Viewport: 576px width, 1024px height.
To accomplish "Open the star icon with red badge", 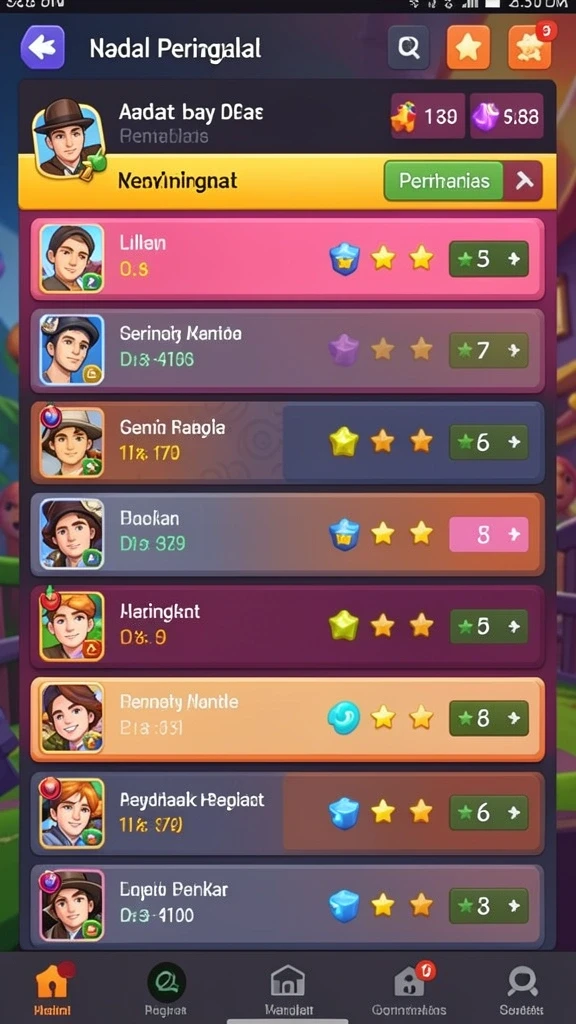I will tap(530, 46).
